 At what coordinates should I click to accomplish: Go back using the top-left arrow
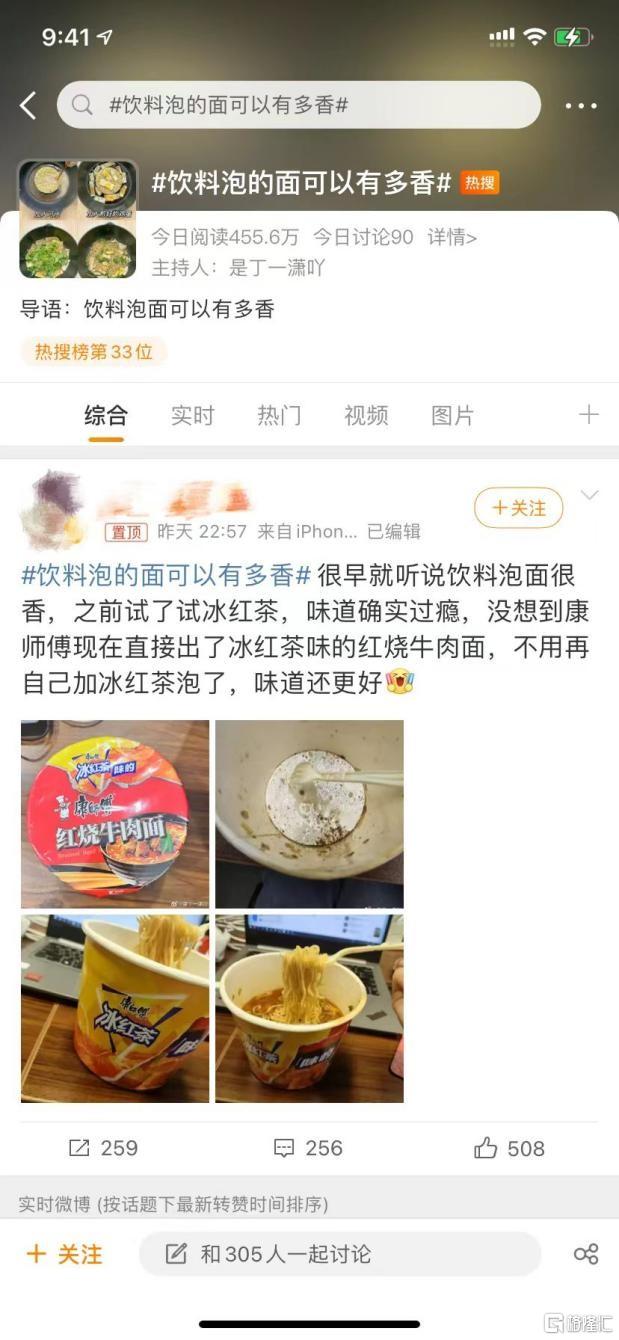click(x=28, y=105)
